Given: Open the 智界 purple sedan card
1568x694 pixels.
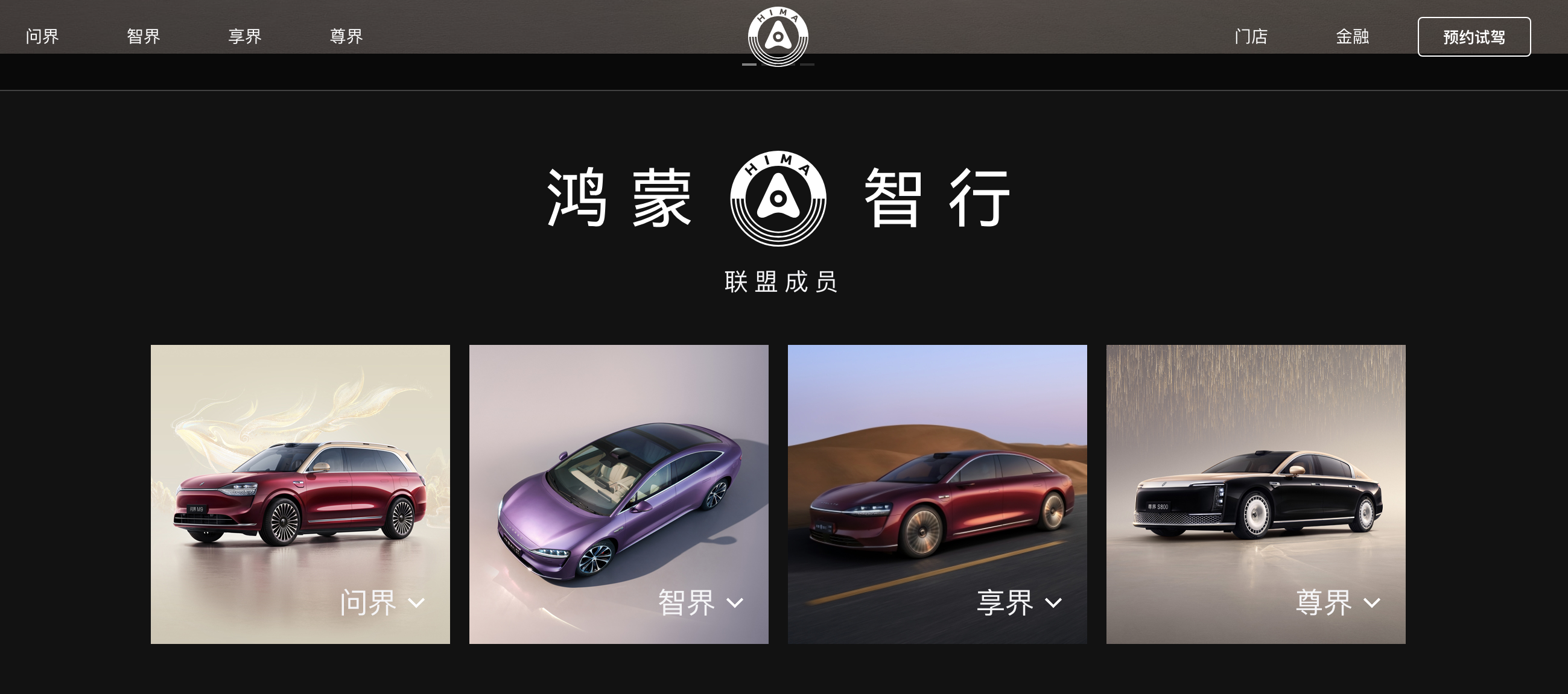Looking at the screenshot, I should pos(618,481).
